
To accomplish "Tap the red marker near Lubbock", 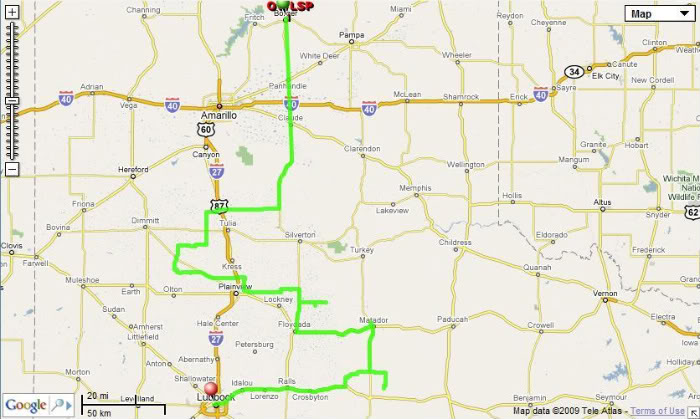I will (x=211, y=388).
